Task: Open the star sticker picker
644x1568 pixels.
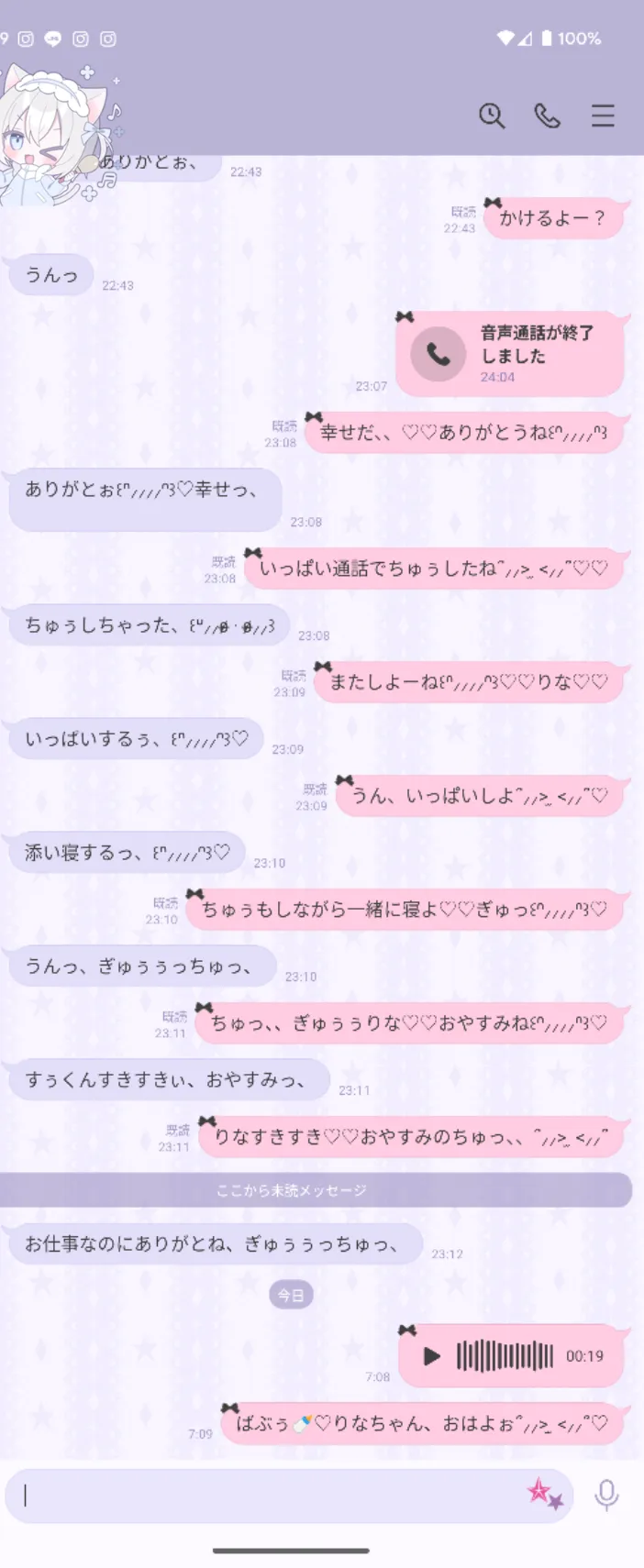Action: tap(545, 1494)
